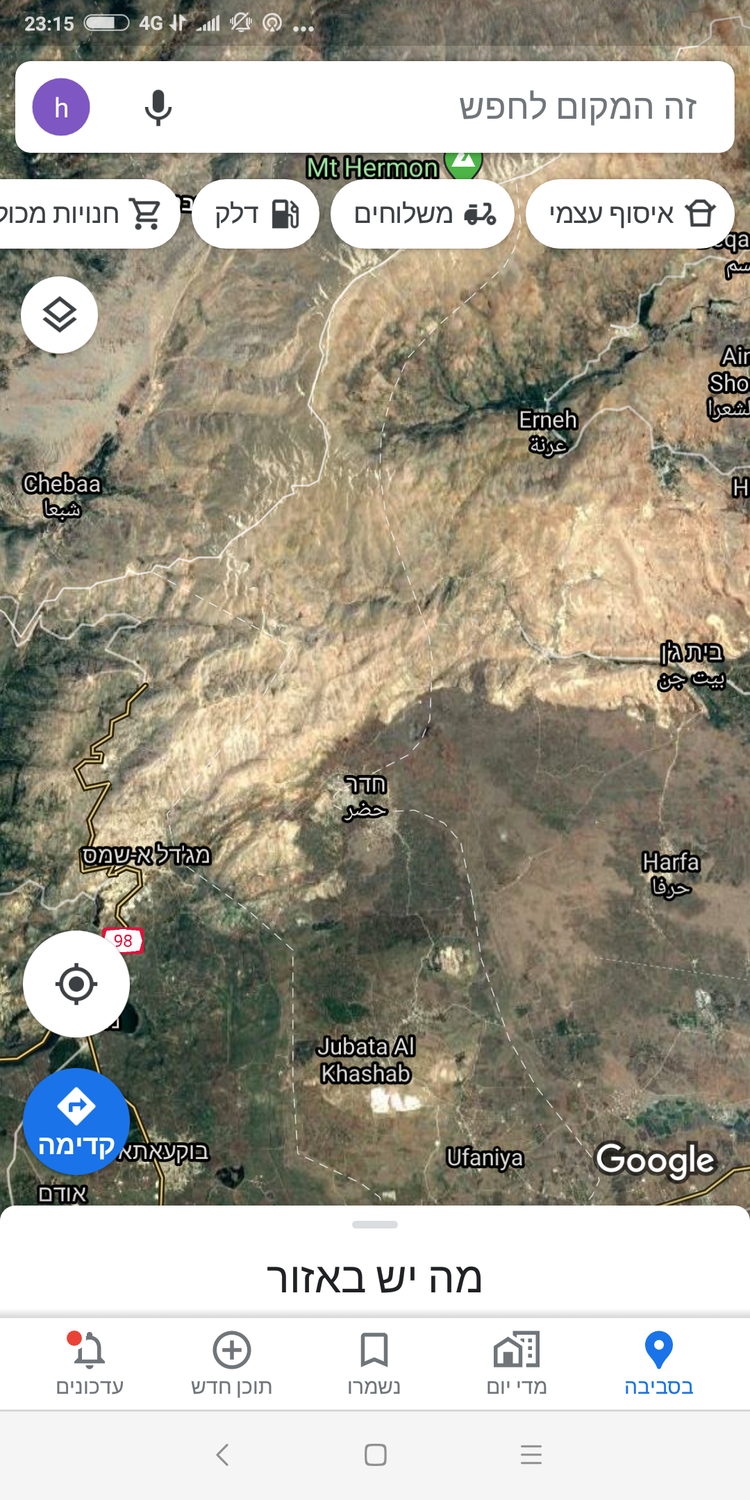Open the 'תוכן חדש' contribute tab
The image size is (750, 1500).
[x=231, y=1363]
